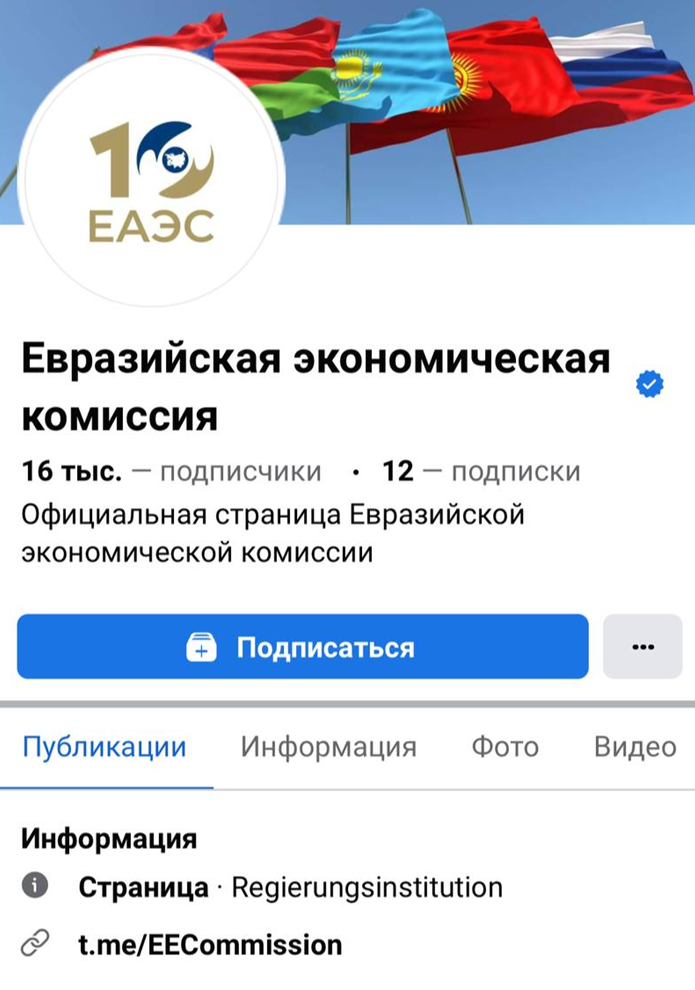This screenshot has height=990, width=695.
Task: View the 12 подписки list
Action: (481, 472)
